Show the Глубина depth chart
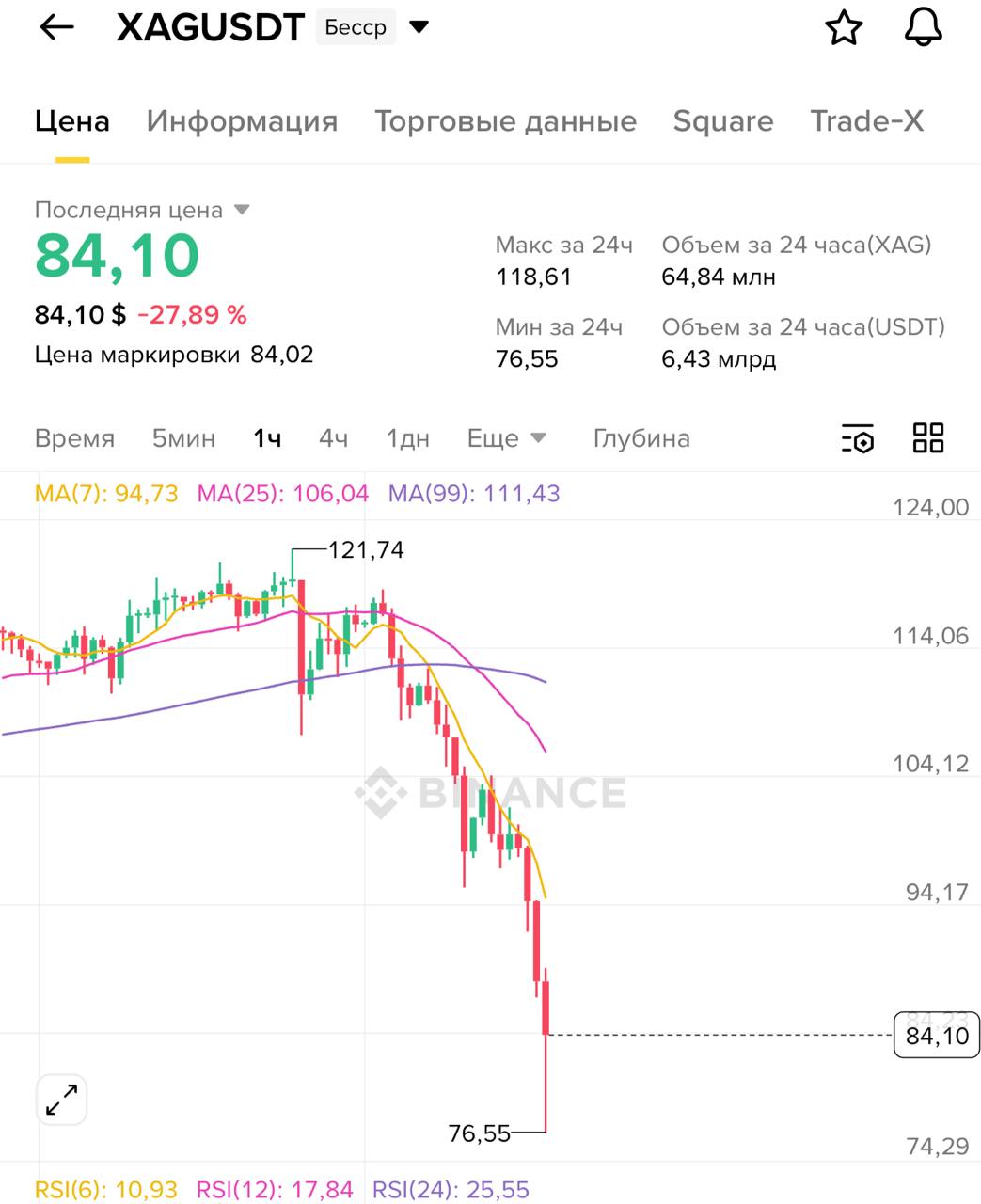 click(641, 438)
